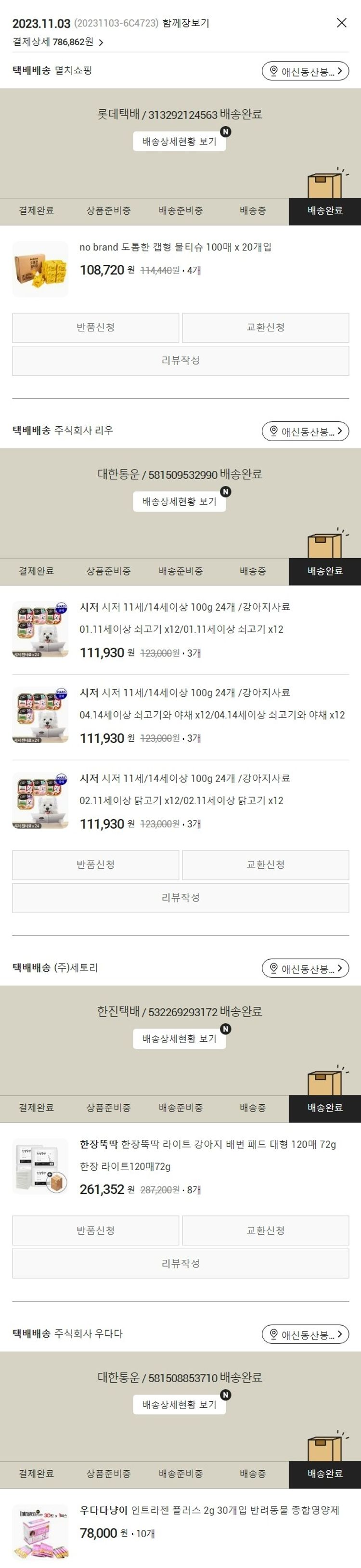The width and height of the screenshot is (361, 1568).
Task: Tap 함께장보기 next to the order number
Action: pyautogui.click(x=186, y=23)
